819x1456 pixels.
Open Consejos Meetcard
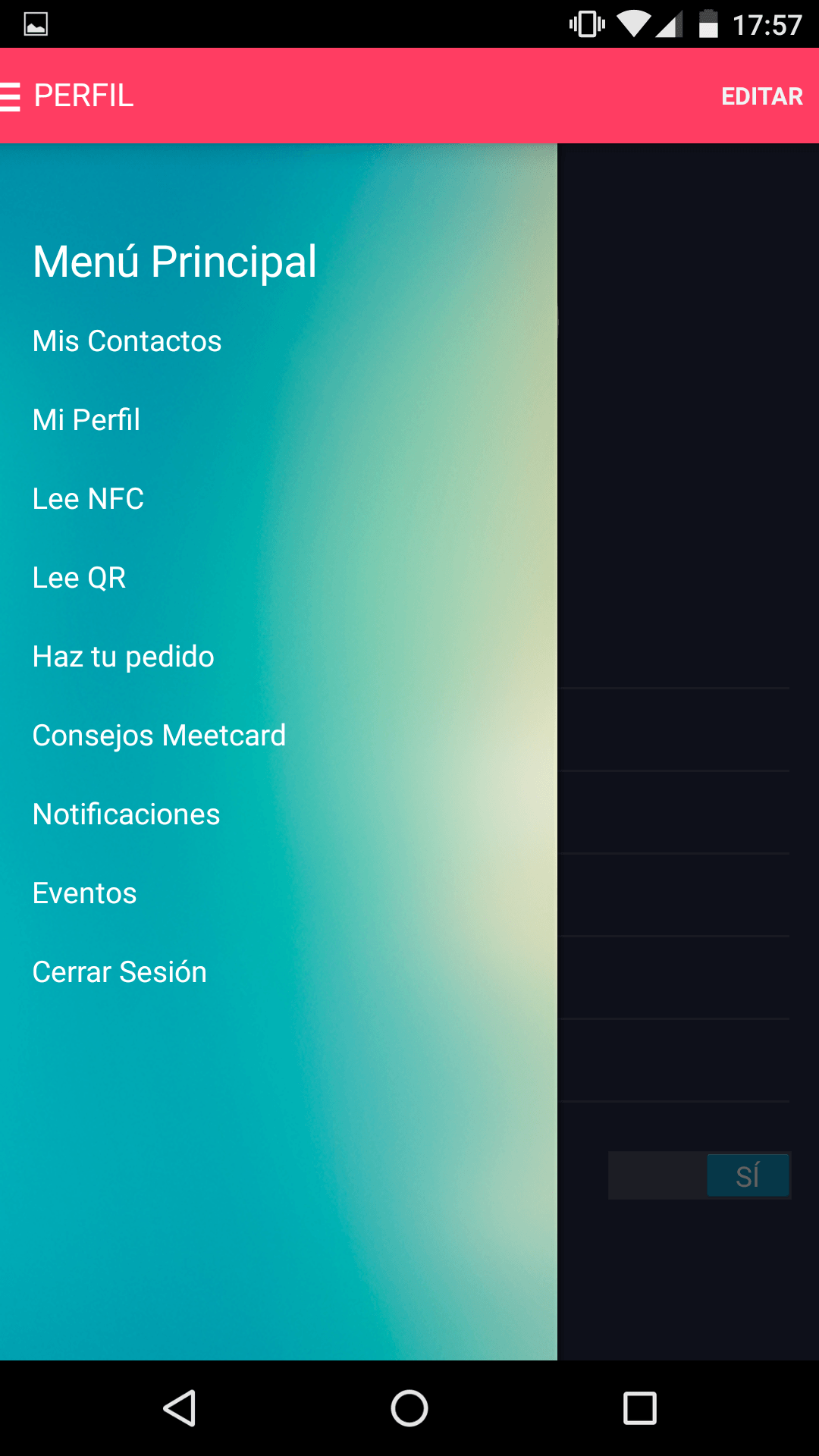[159, 736]
